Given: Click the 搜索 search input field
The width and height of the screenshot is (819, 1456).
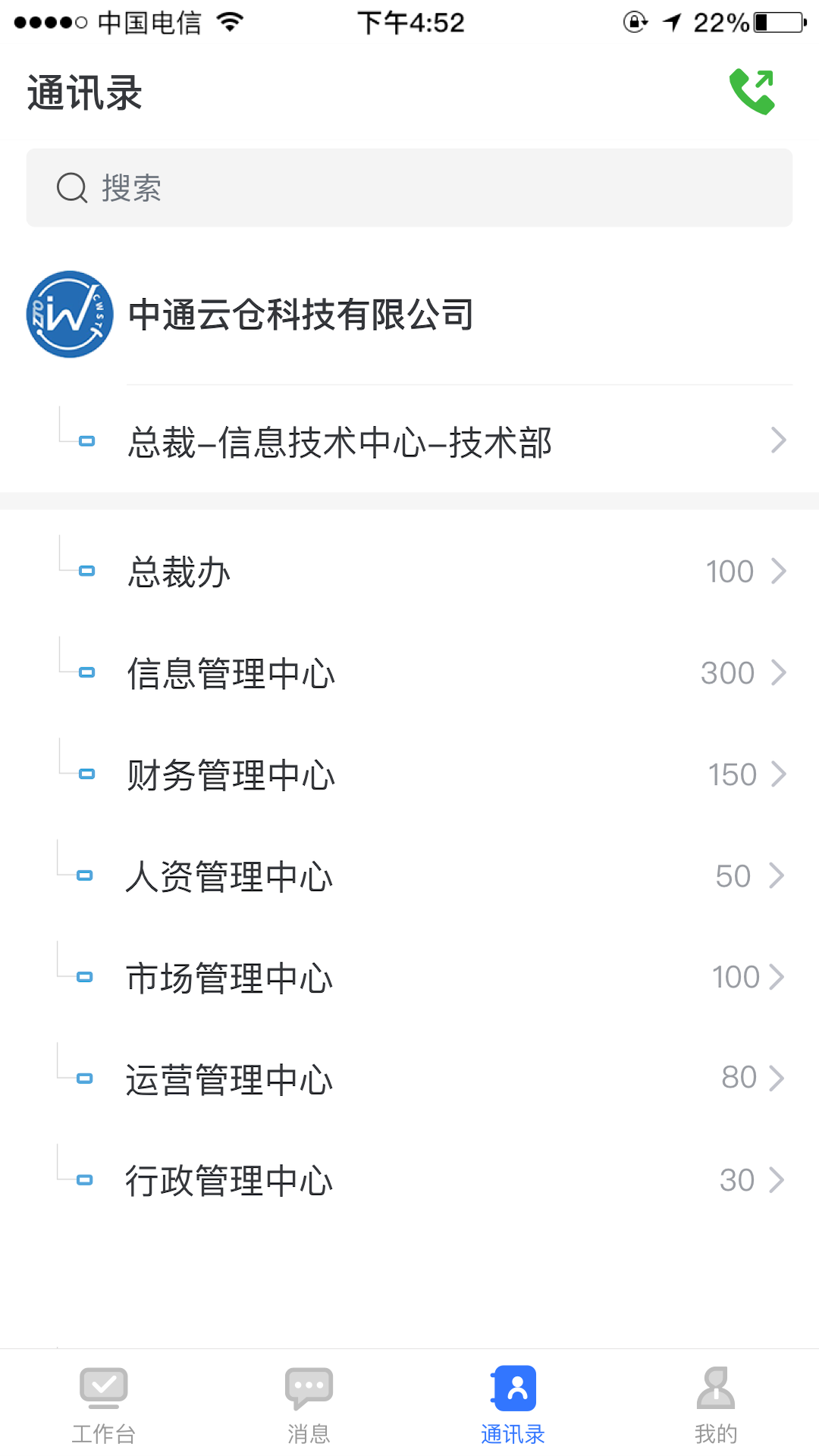Looking at the screenshot, I should pyautogui.click(x=409, y=187).
